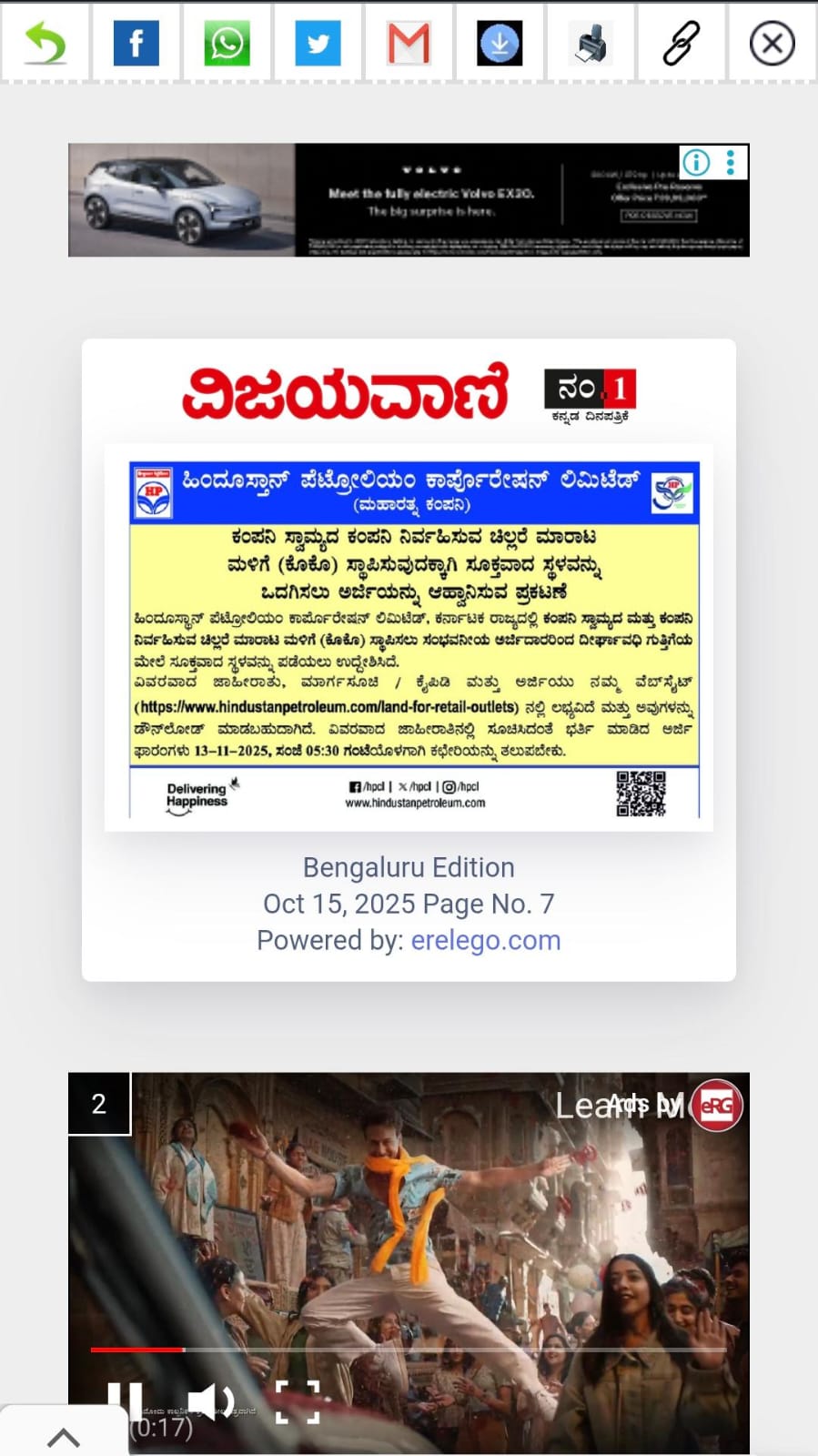
Task: Go back using the green arrow
Action: tap(45, 43)
